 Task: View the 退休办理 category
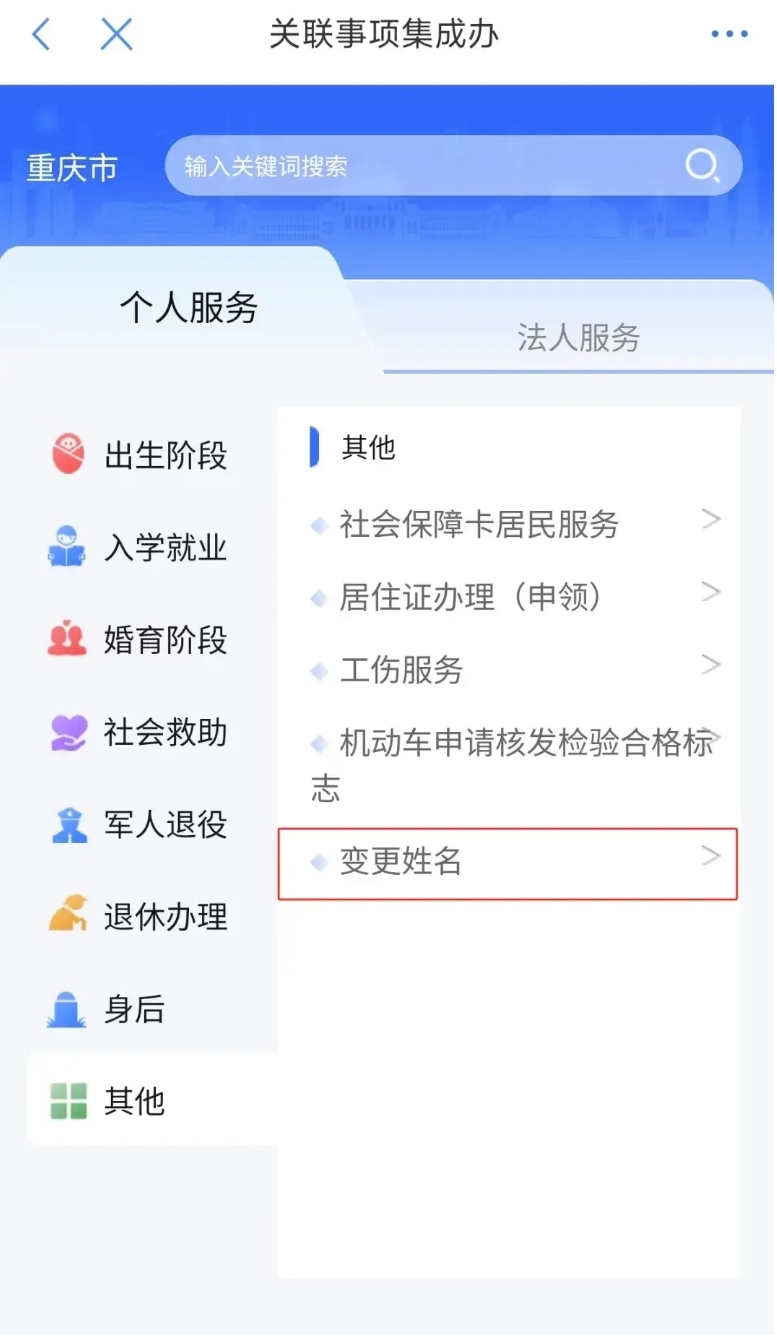tap(140, 917)
